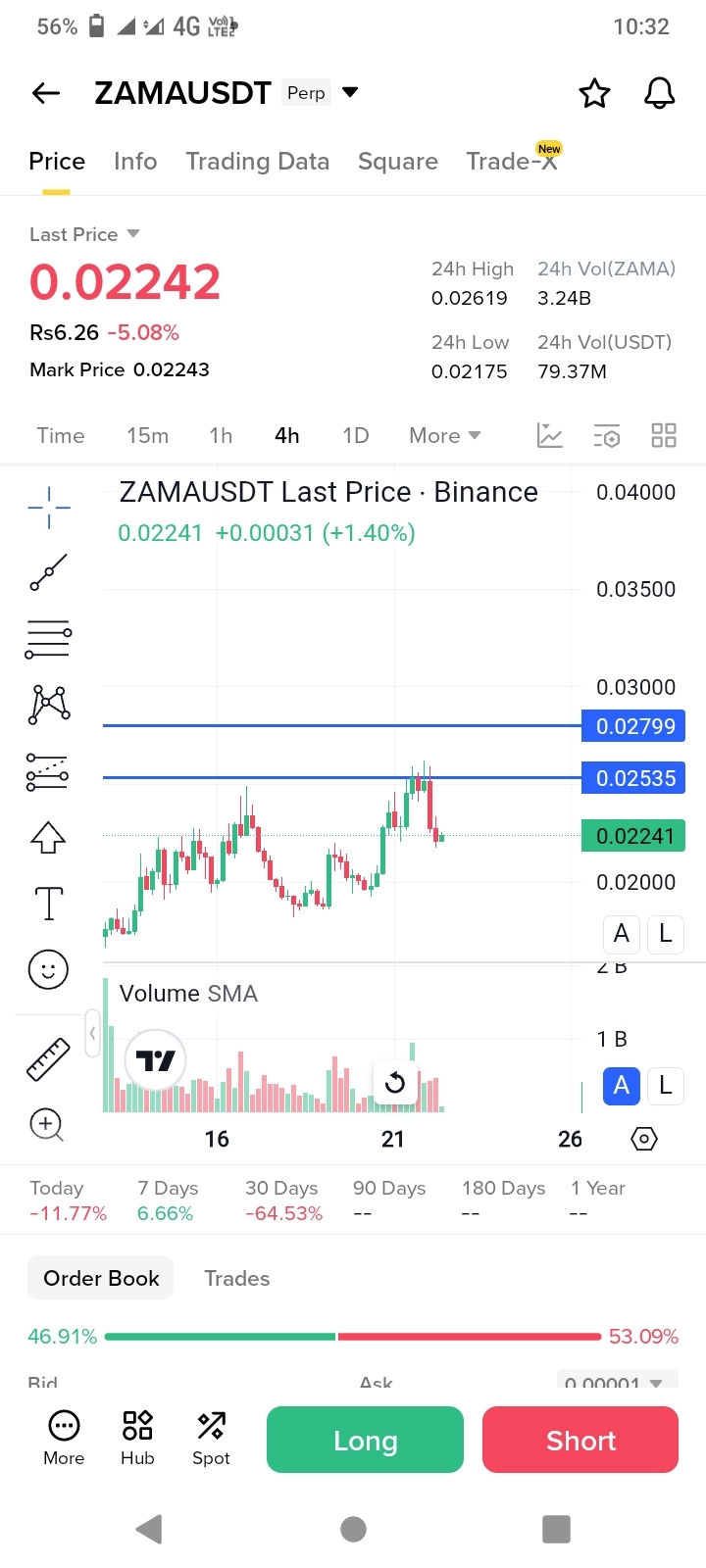
Task: Open the Short position button
Action: [x=580, y=1440]
